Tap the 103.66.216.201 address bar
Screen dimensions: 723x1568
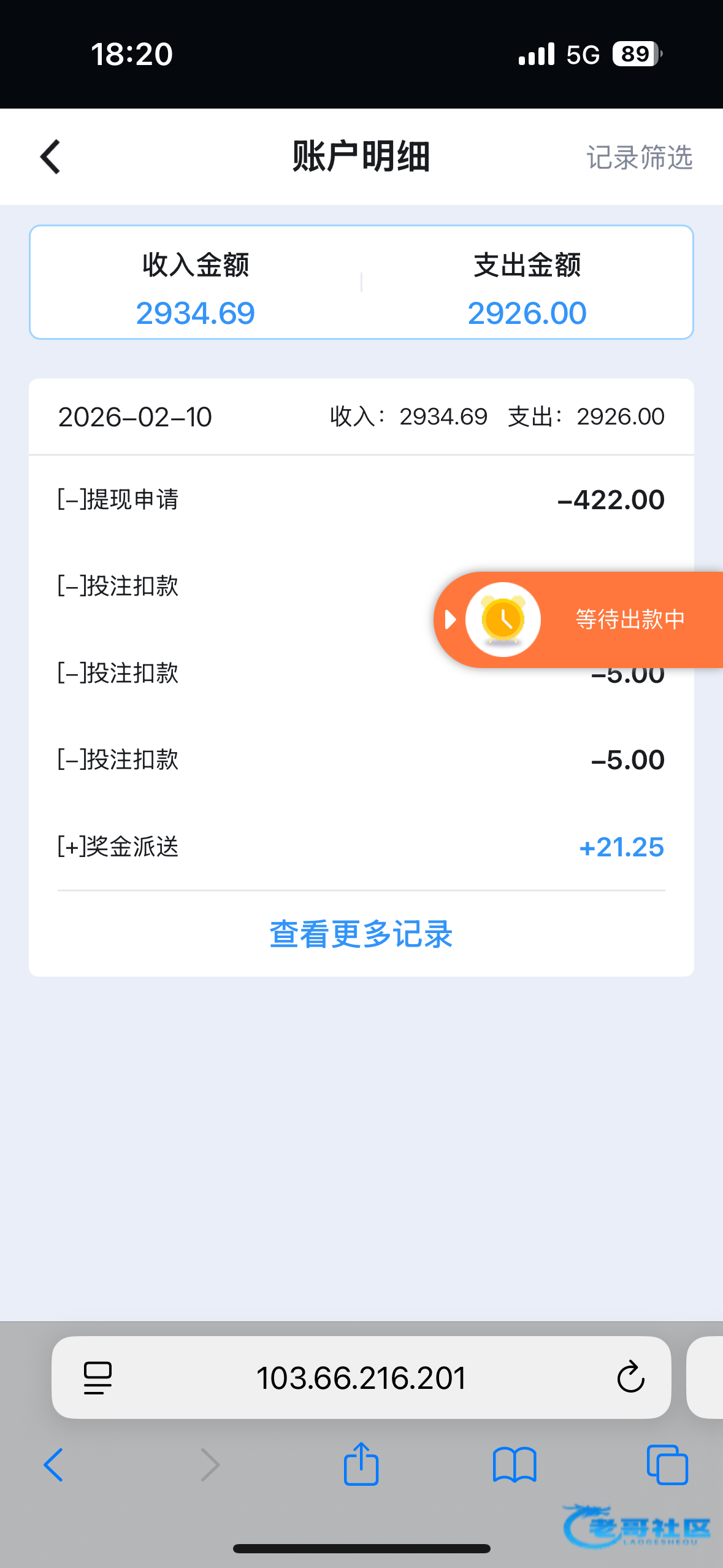click(x=361, y=1378)
